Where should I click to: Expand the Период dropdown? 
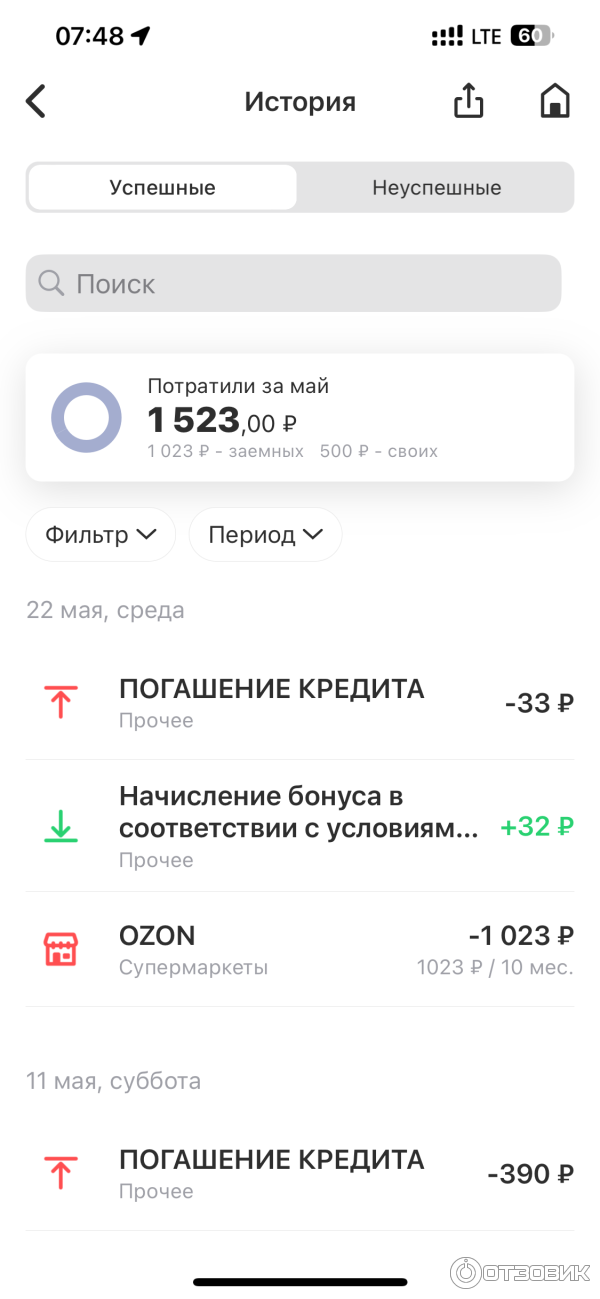pyautogui.click(x=265, y=535)
